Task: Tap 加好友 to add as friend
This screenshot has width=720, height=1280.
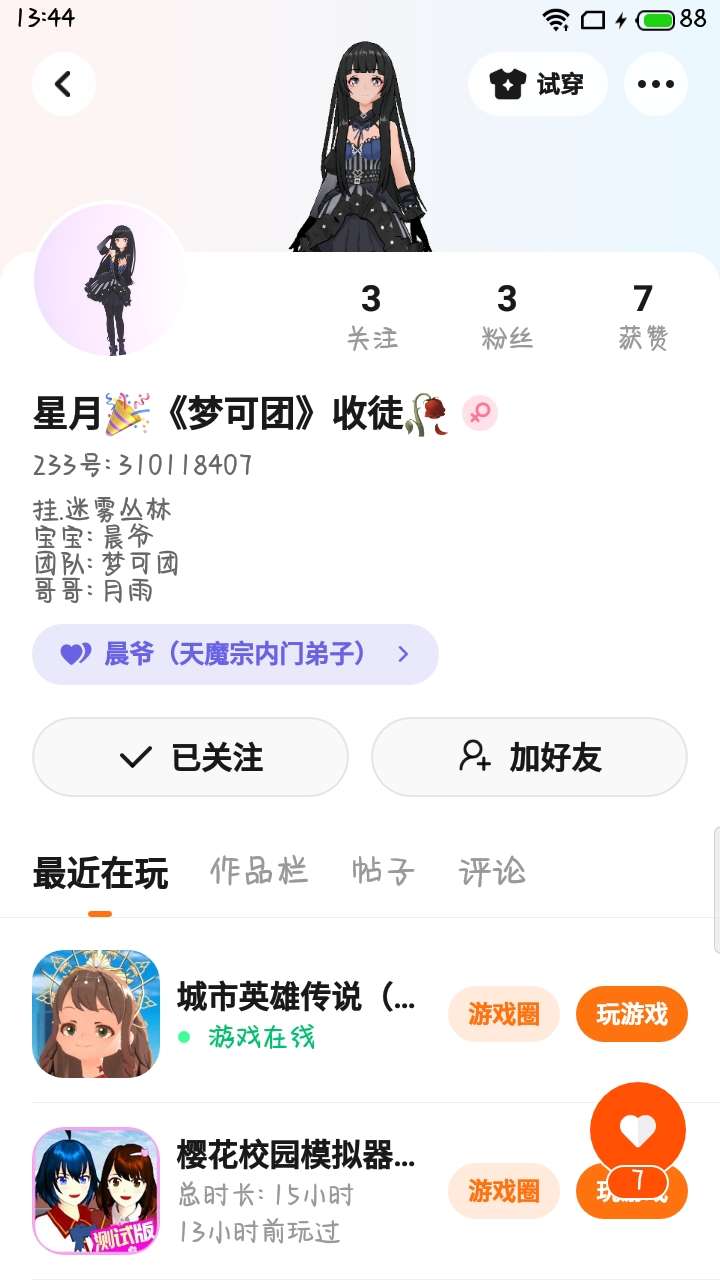Action: tap(529, 757)
